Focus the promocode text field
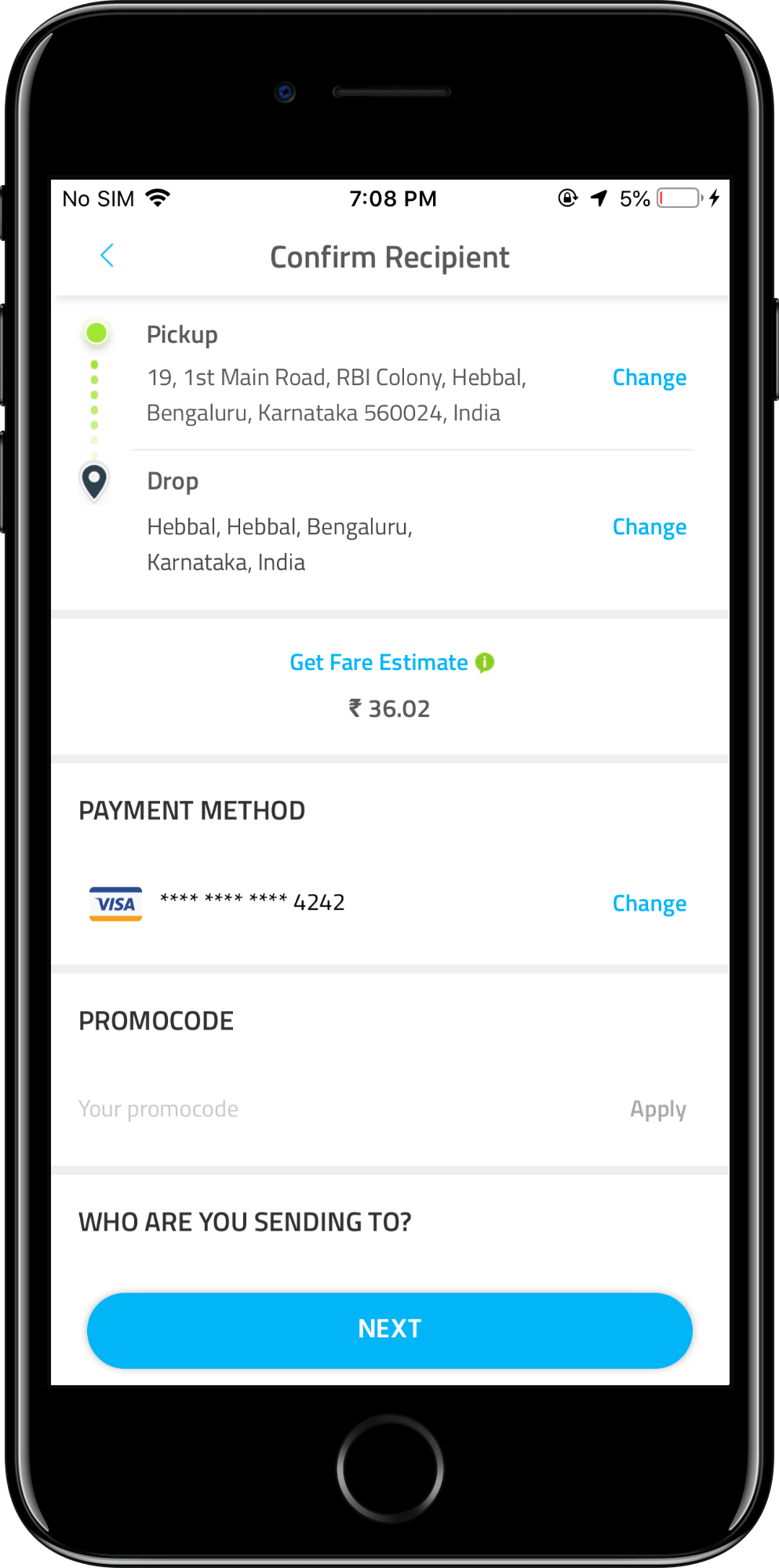 tap(314, 1109)
